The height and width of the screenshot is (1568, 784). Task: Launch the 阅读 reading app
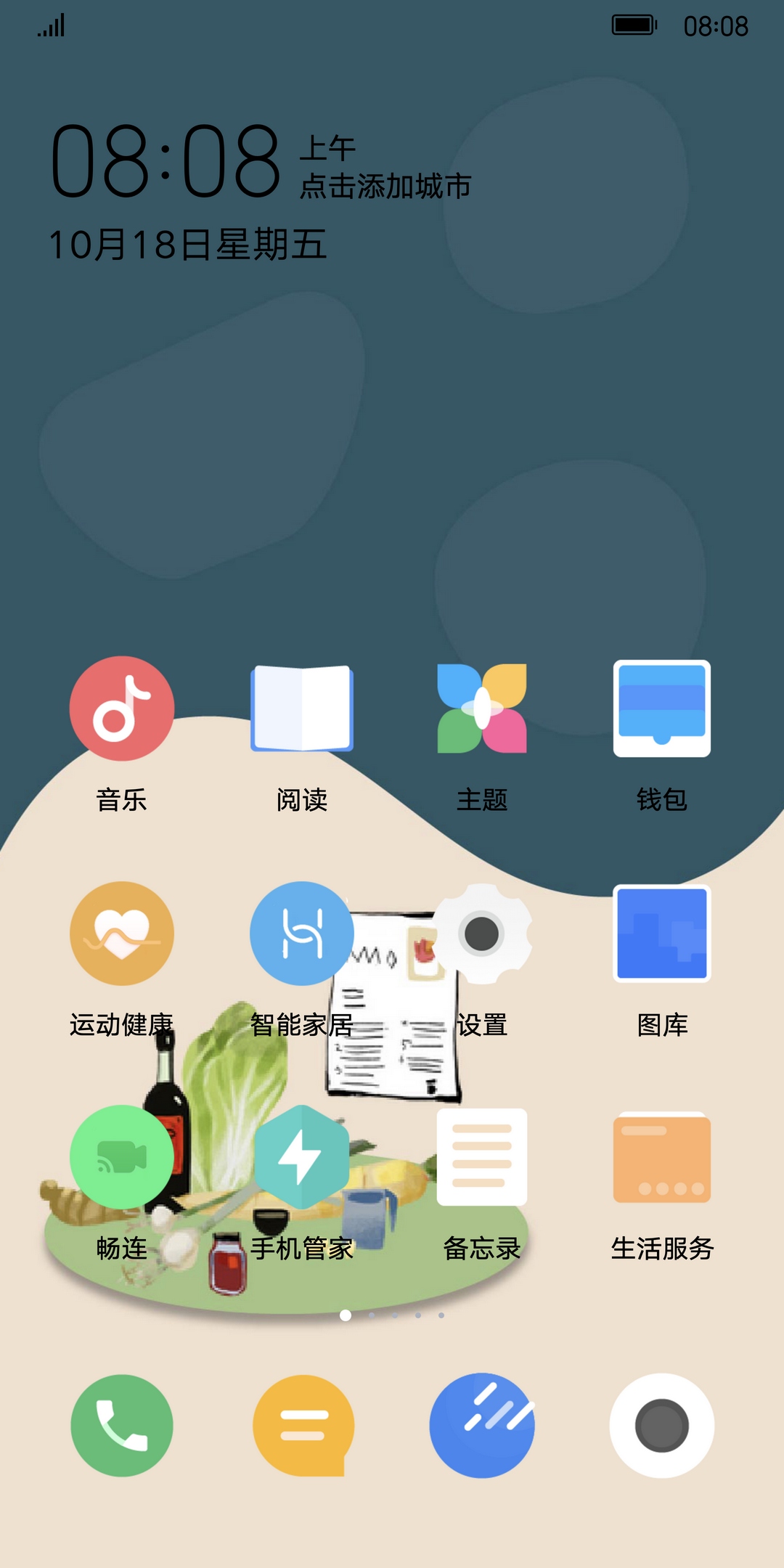click(301, 709)
